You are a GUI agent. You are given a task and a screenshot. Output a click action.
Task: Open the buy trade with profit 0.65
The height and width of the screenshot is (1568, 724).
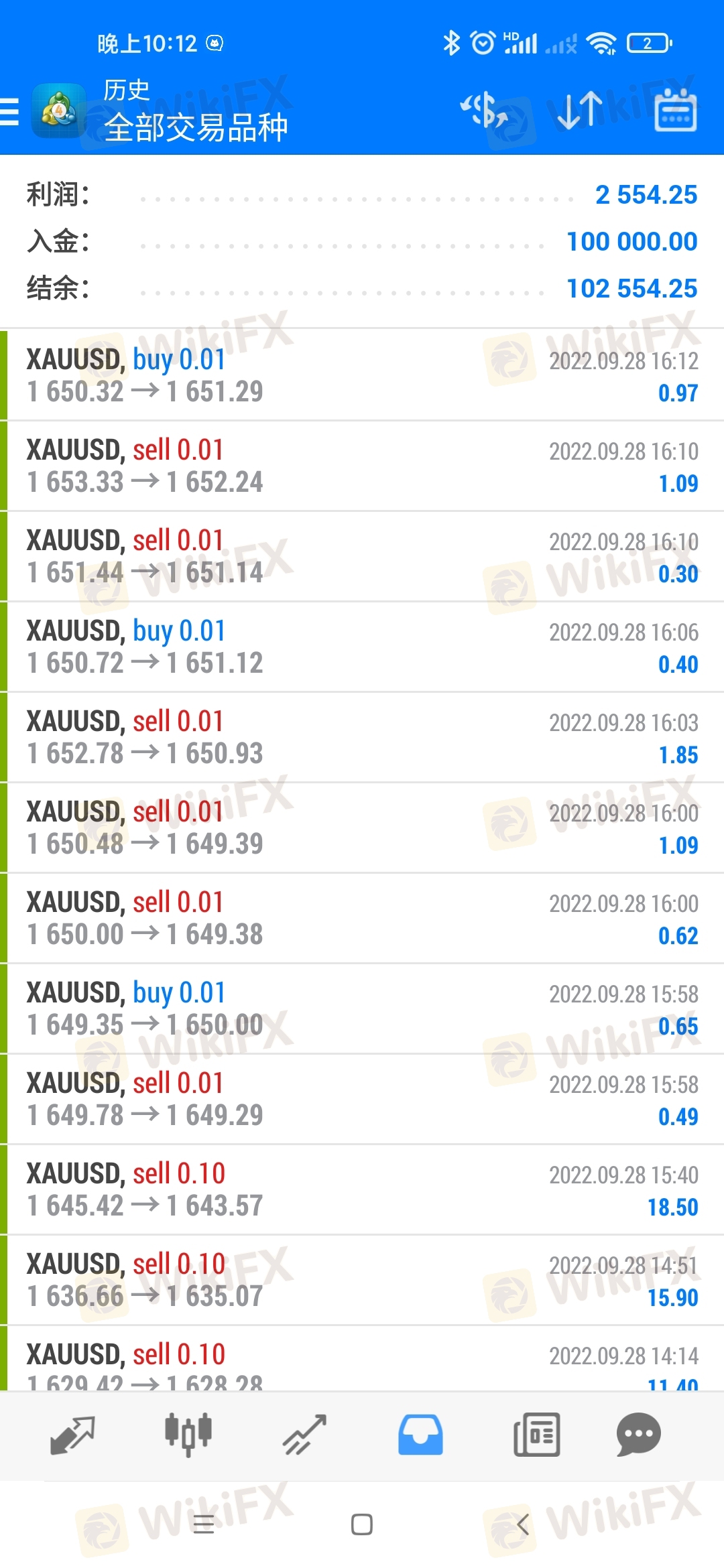click(362, 1008)
